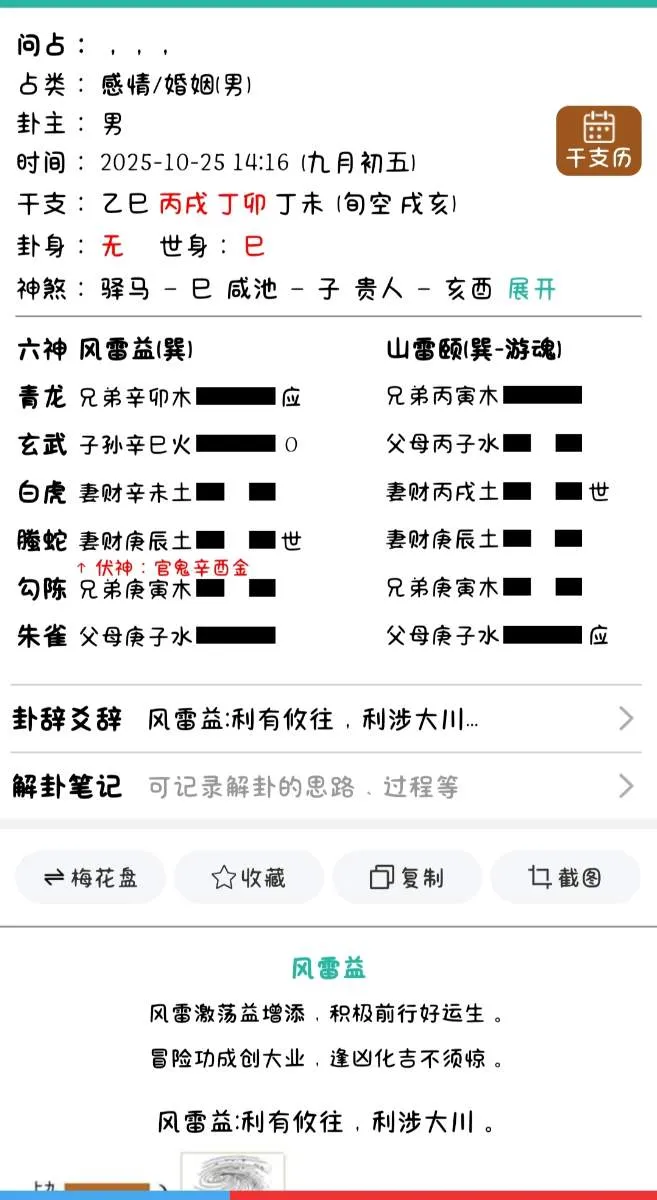The image size is (657, 1200).
Task: Copy the hexagram with 复制
Action: [407, 878]
